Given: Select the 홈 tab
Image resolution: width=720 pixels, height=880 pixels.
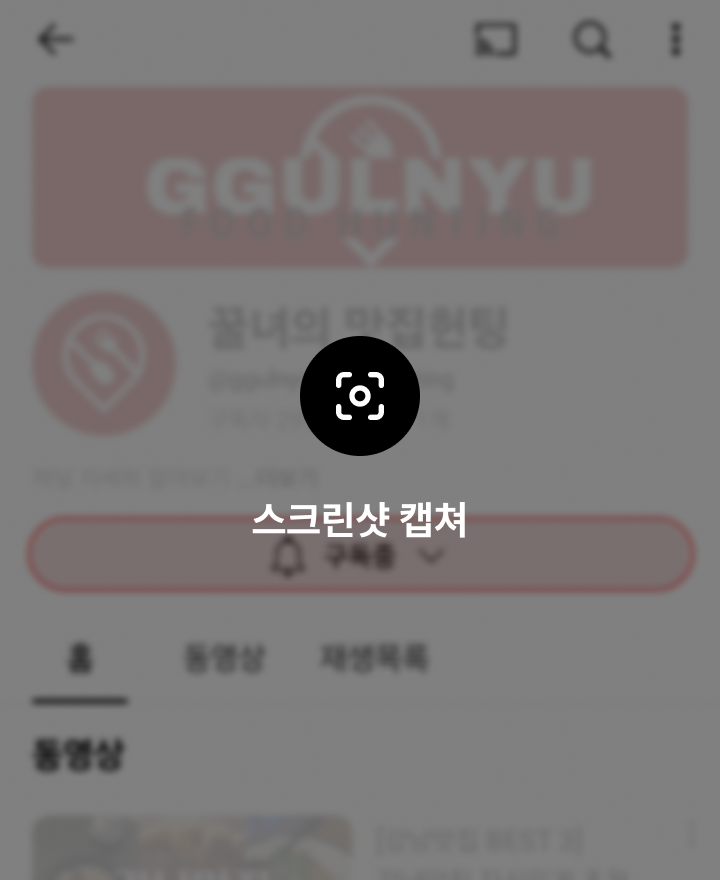Looking at the screenshot, I should (80, 658).
